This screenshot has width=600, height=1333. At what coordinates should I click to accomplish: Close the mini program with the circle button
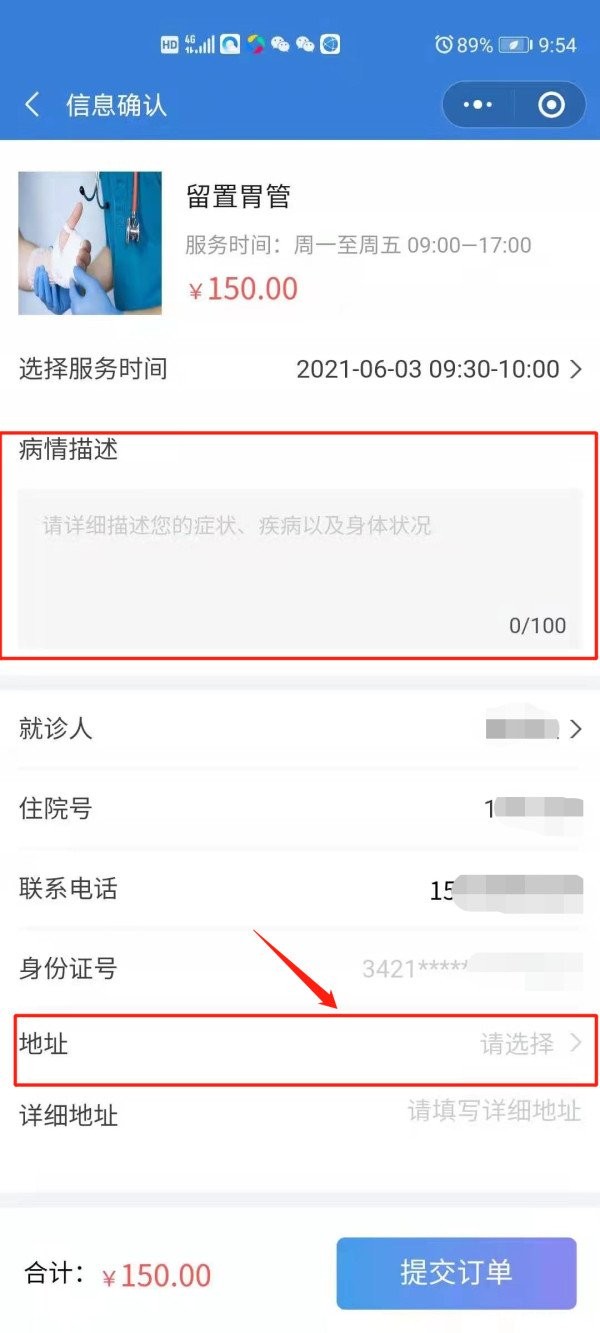pos(551,105)
